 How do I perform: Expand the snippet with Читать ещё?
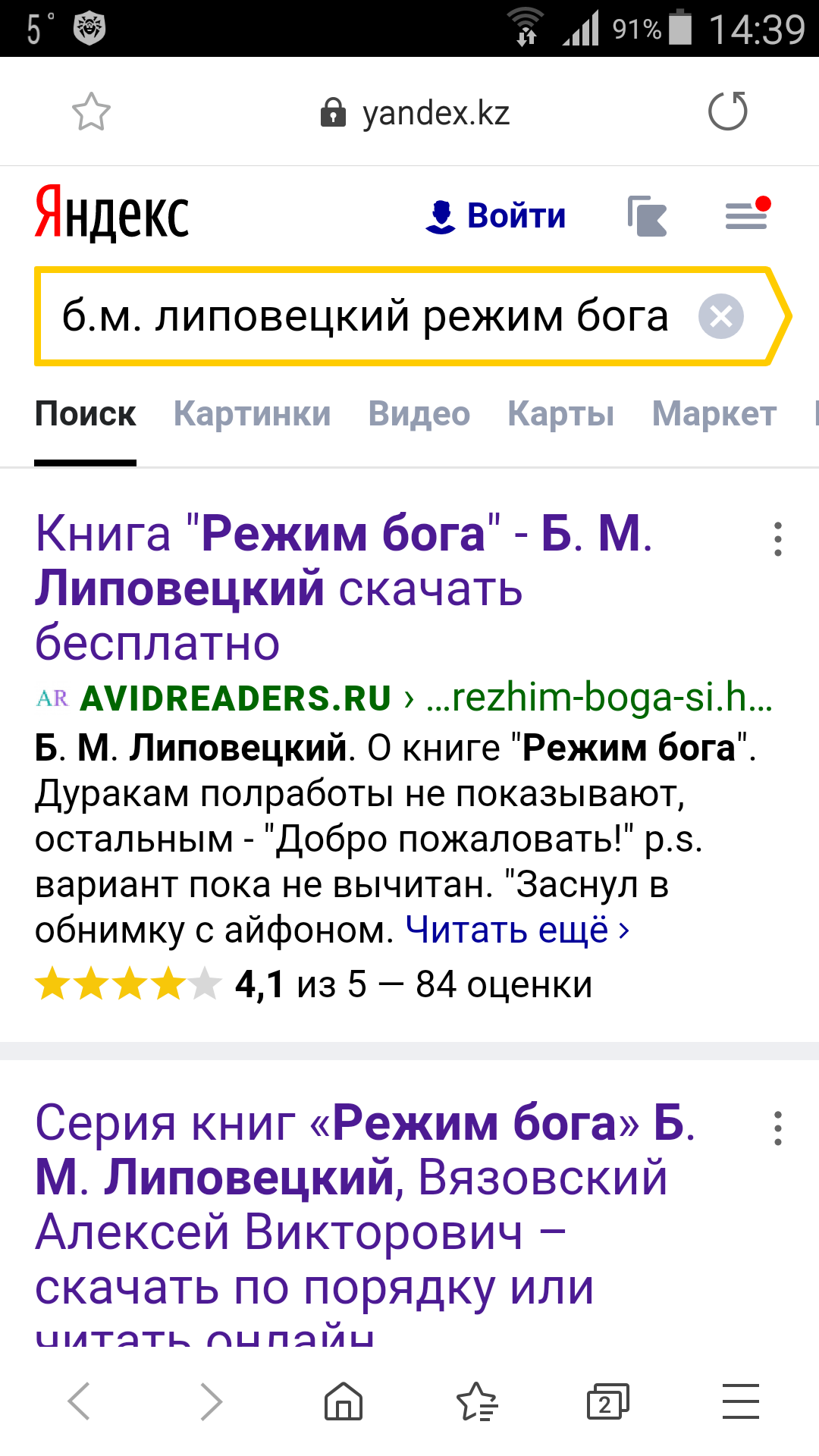pos(517,930)
